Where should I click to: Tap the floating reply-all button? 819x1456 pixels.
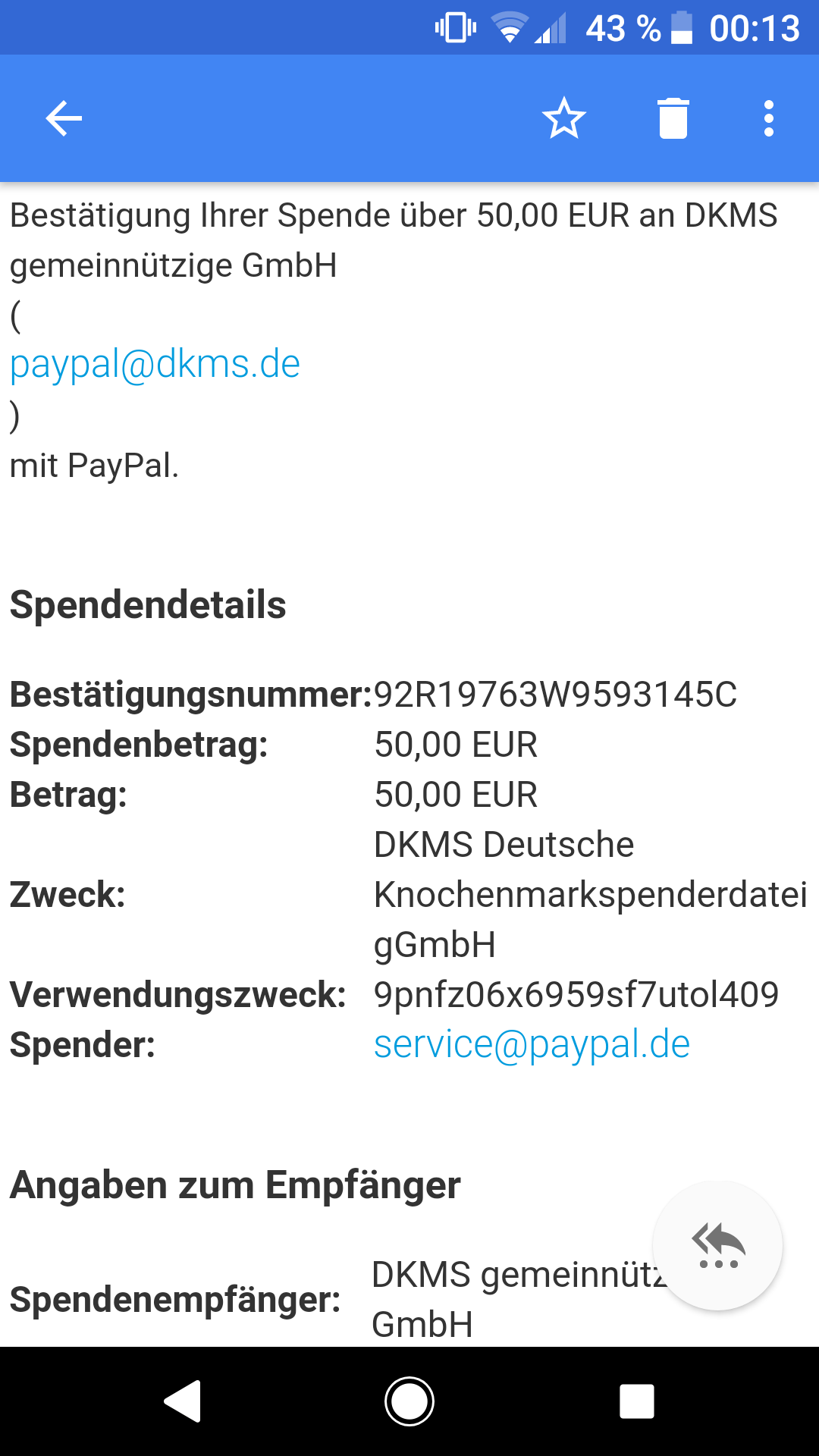tap(717, 1245)
